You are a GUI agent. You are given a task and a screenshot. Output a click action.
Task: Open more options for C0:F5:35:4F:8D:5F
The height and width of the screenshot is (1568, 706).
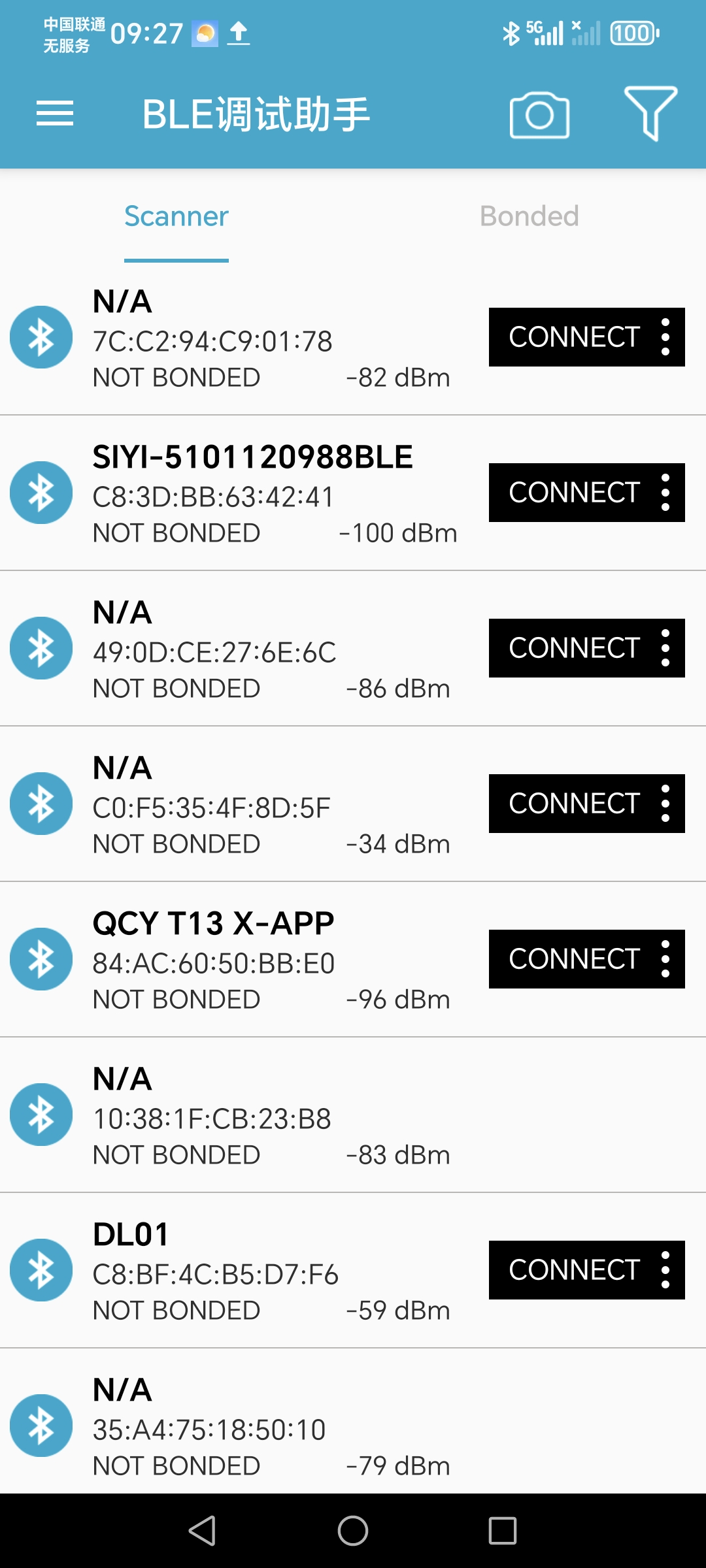[665, 804]
